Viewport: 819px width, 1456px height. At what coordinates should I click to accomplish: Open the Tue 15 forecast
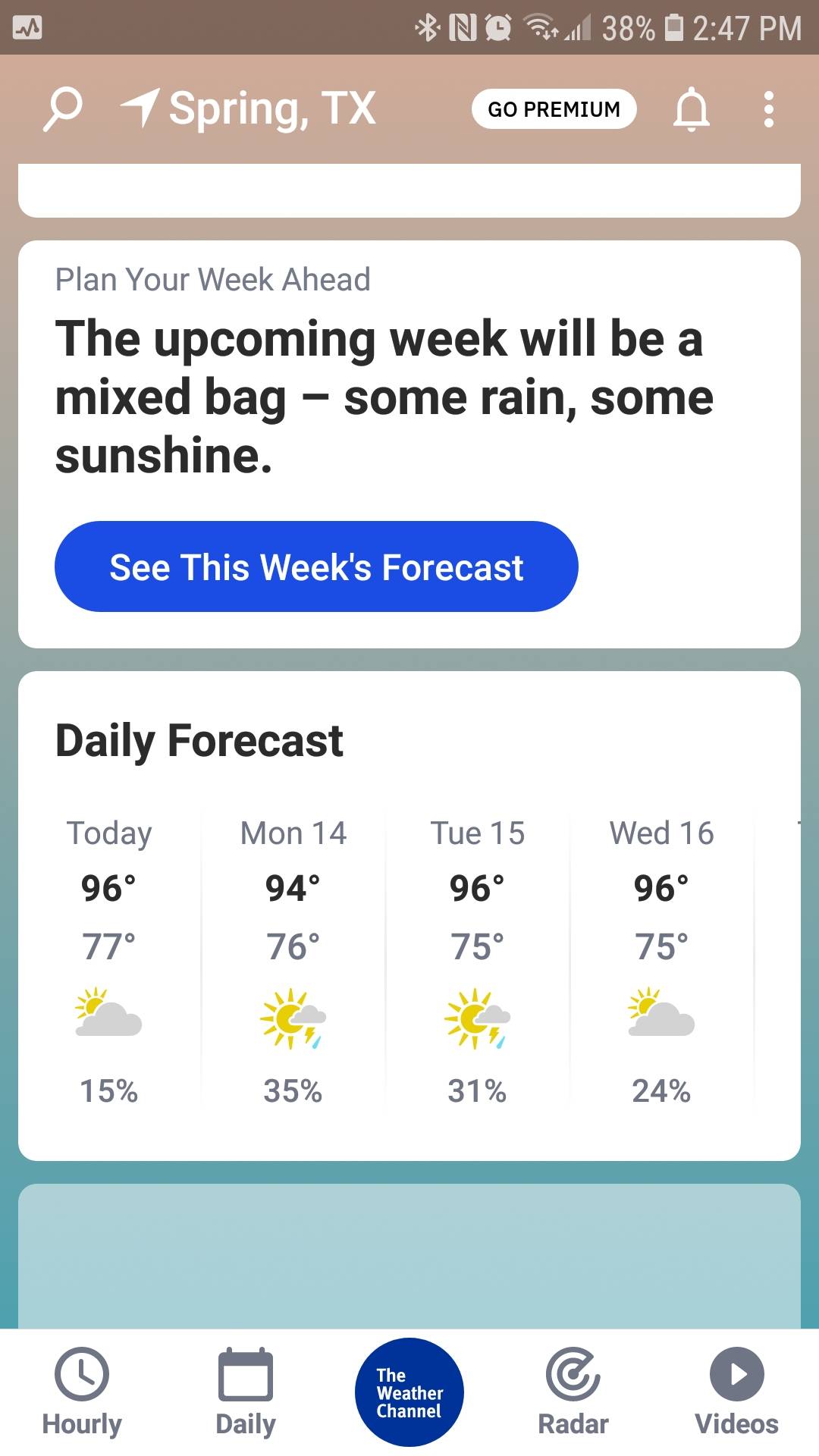tap(478, 962)
